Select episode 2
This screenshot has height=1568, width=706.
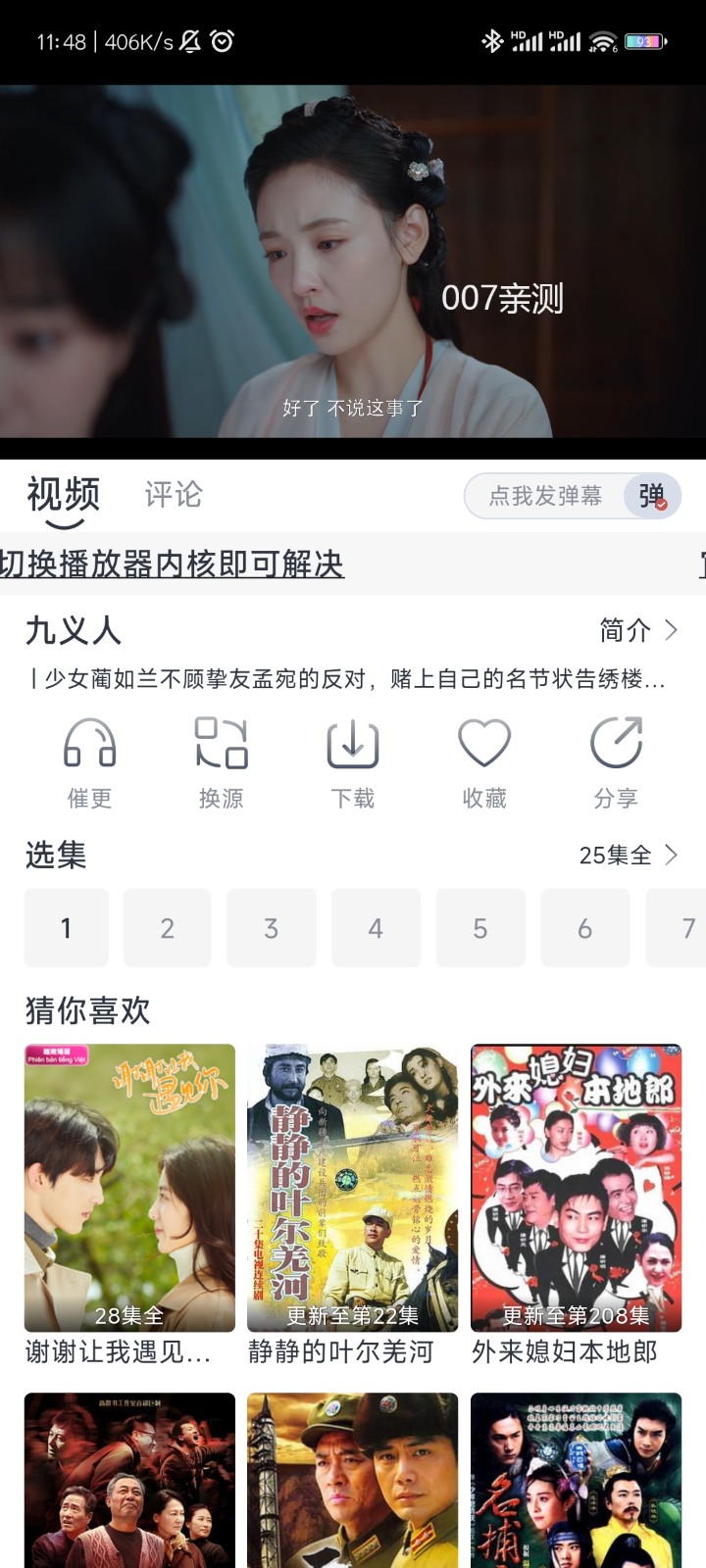tap(168, 928)
